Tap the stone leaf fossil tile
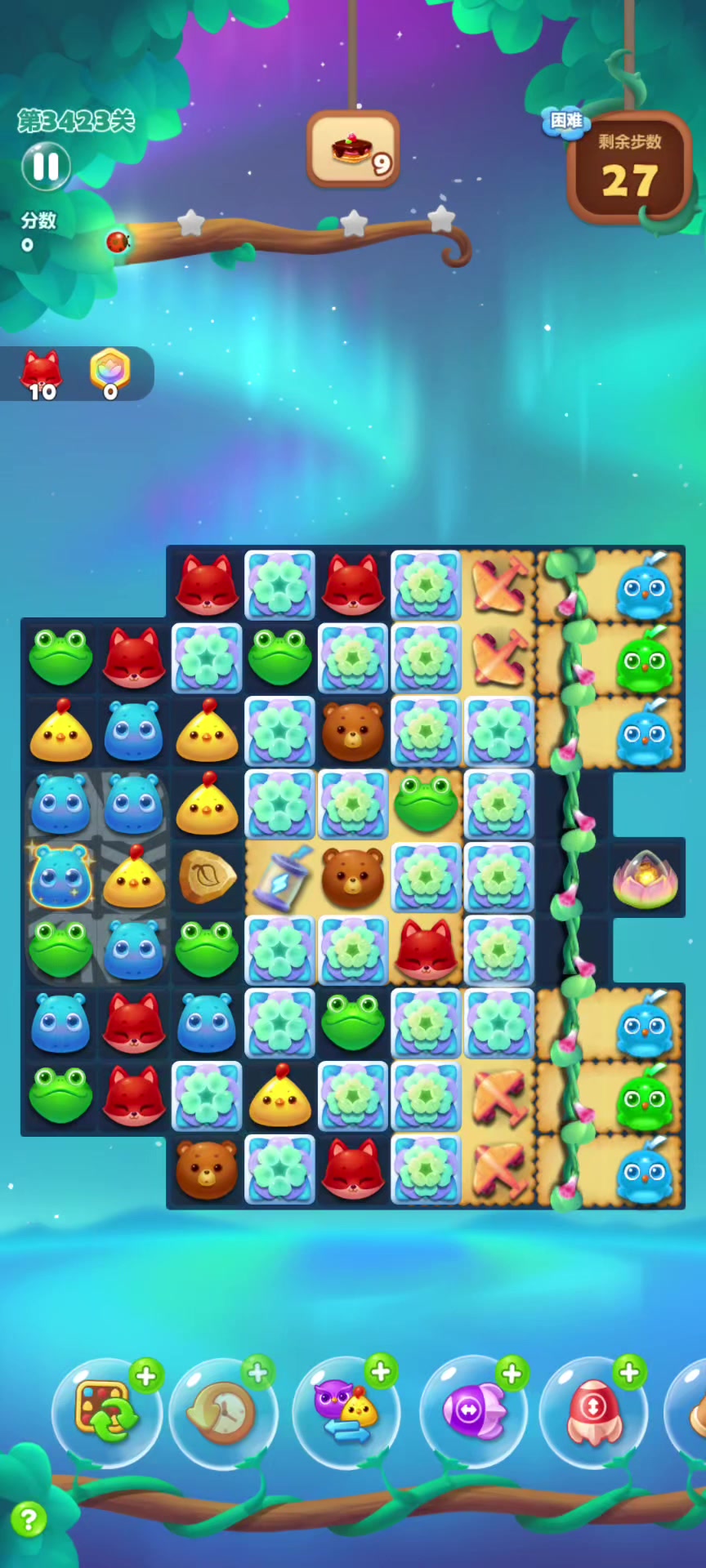706x1568 pixels. (x=207, y=878)
